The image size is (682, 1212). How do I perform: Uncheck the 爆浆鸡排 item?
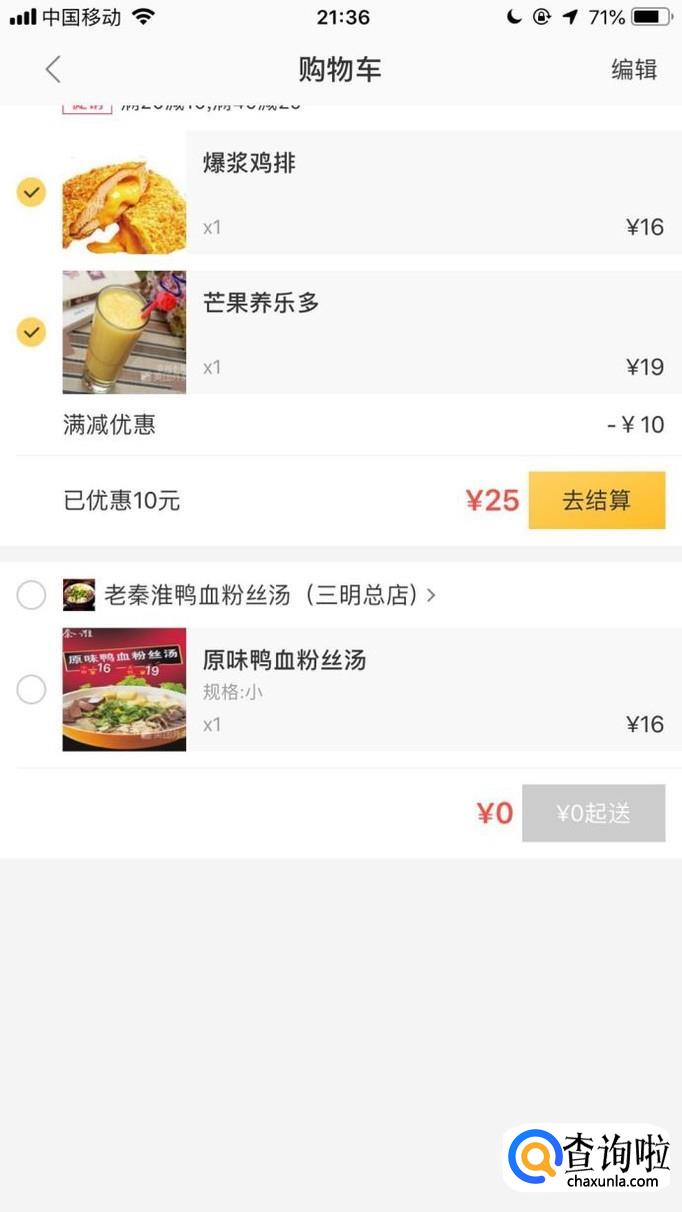32,192
